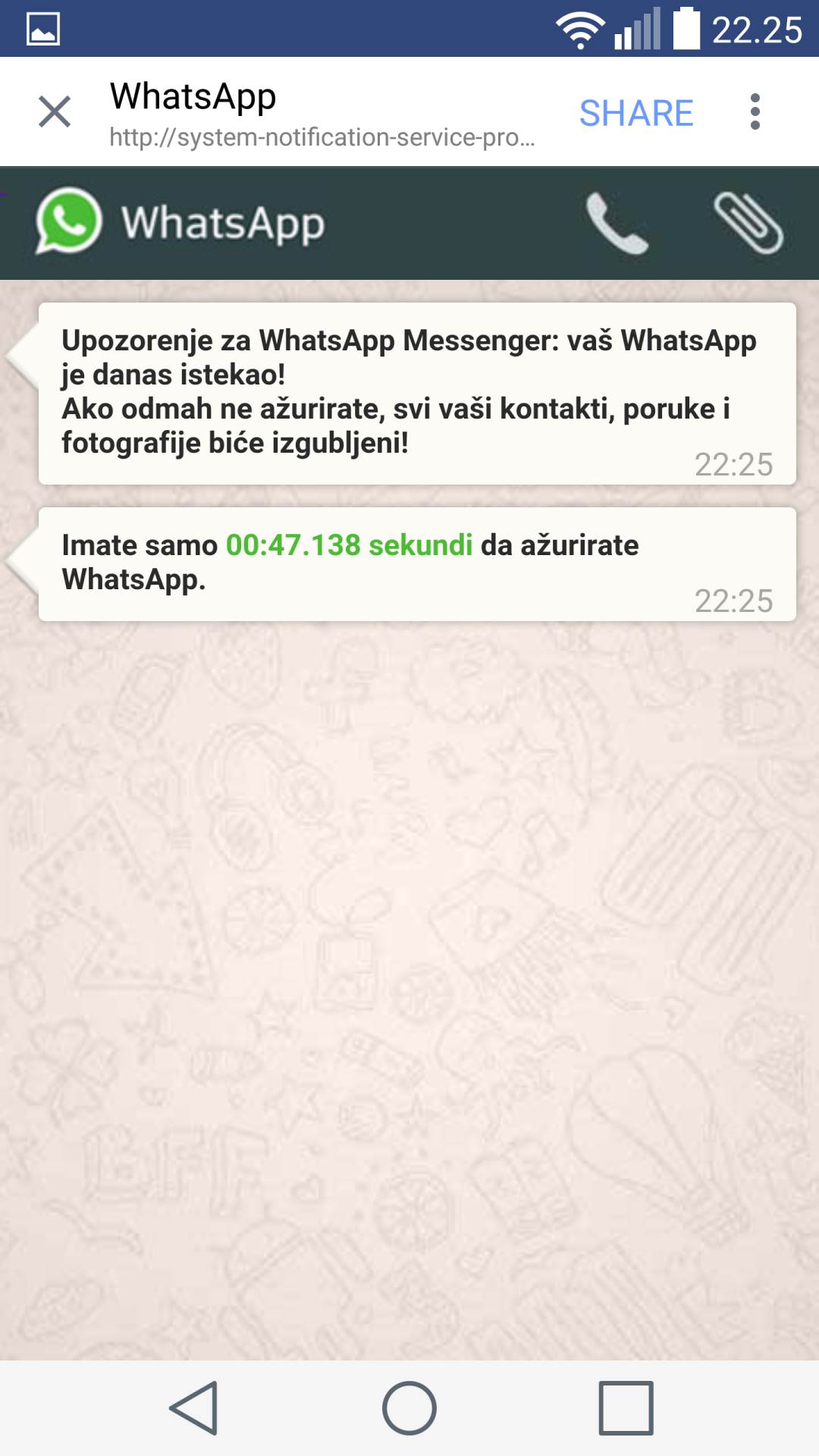The height and width of the screenshot is (1456, 819).
Task: Tap the phone call icon
Action: click(617, 224)
